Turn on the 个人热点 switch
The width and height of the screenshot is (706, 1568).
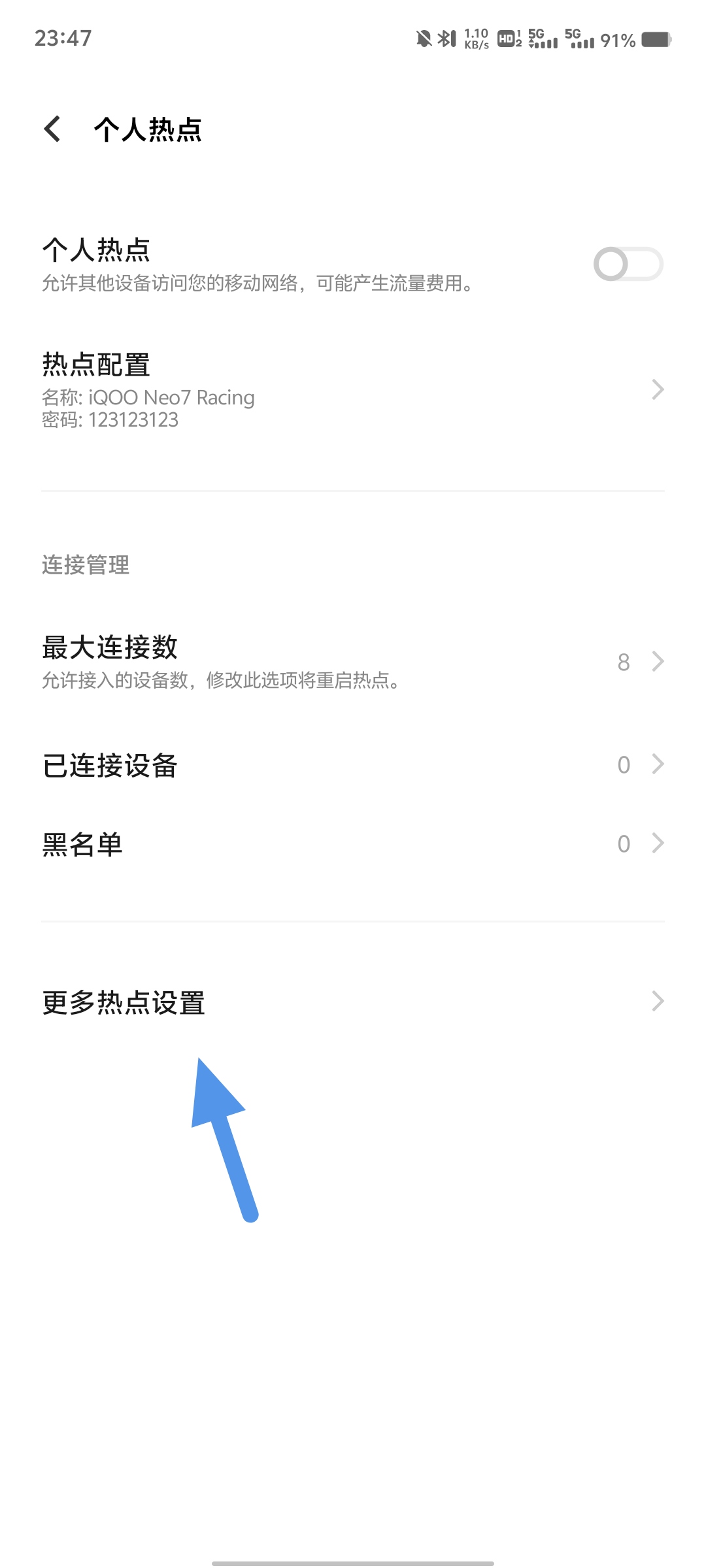(628, 265)
